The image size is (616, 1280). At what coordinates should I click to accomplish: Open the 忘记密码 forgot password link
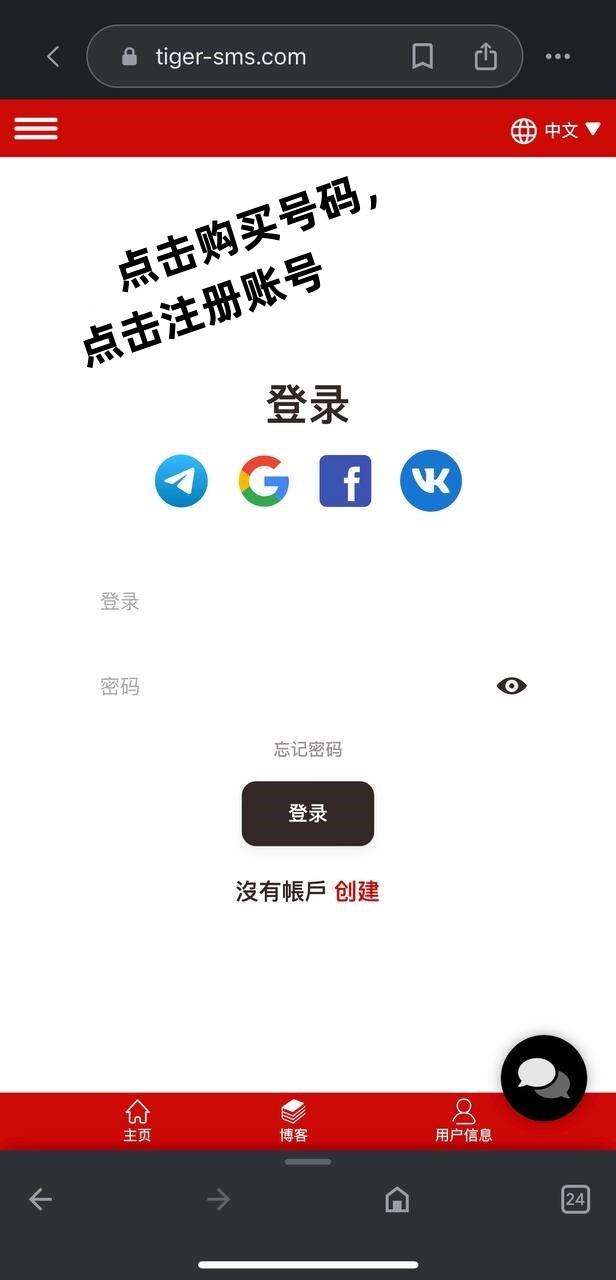pyautogui.click(x=308, y=749)
